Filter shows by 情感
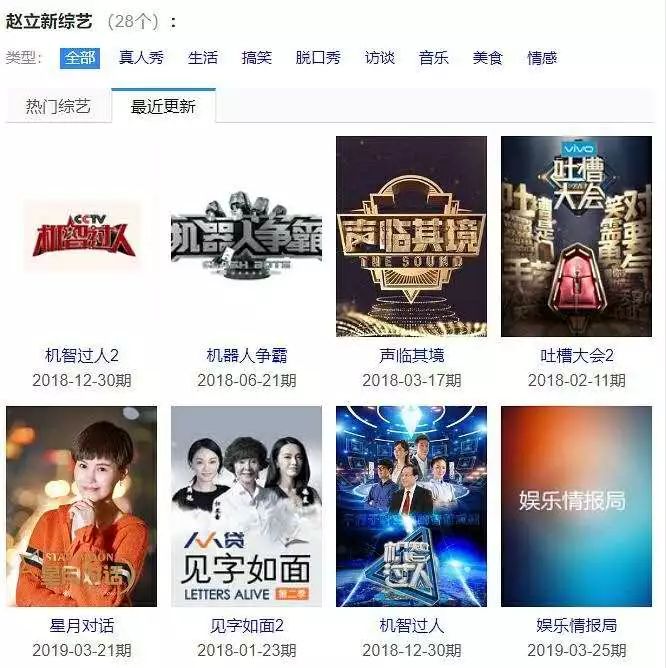The height and width of the screenshot is (668, 666). pyautogui.click(x=542, y=58)
